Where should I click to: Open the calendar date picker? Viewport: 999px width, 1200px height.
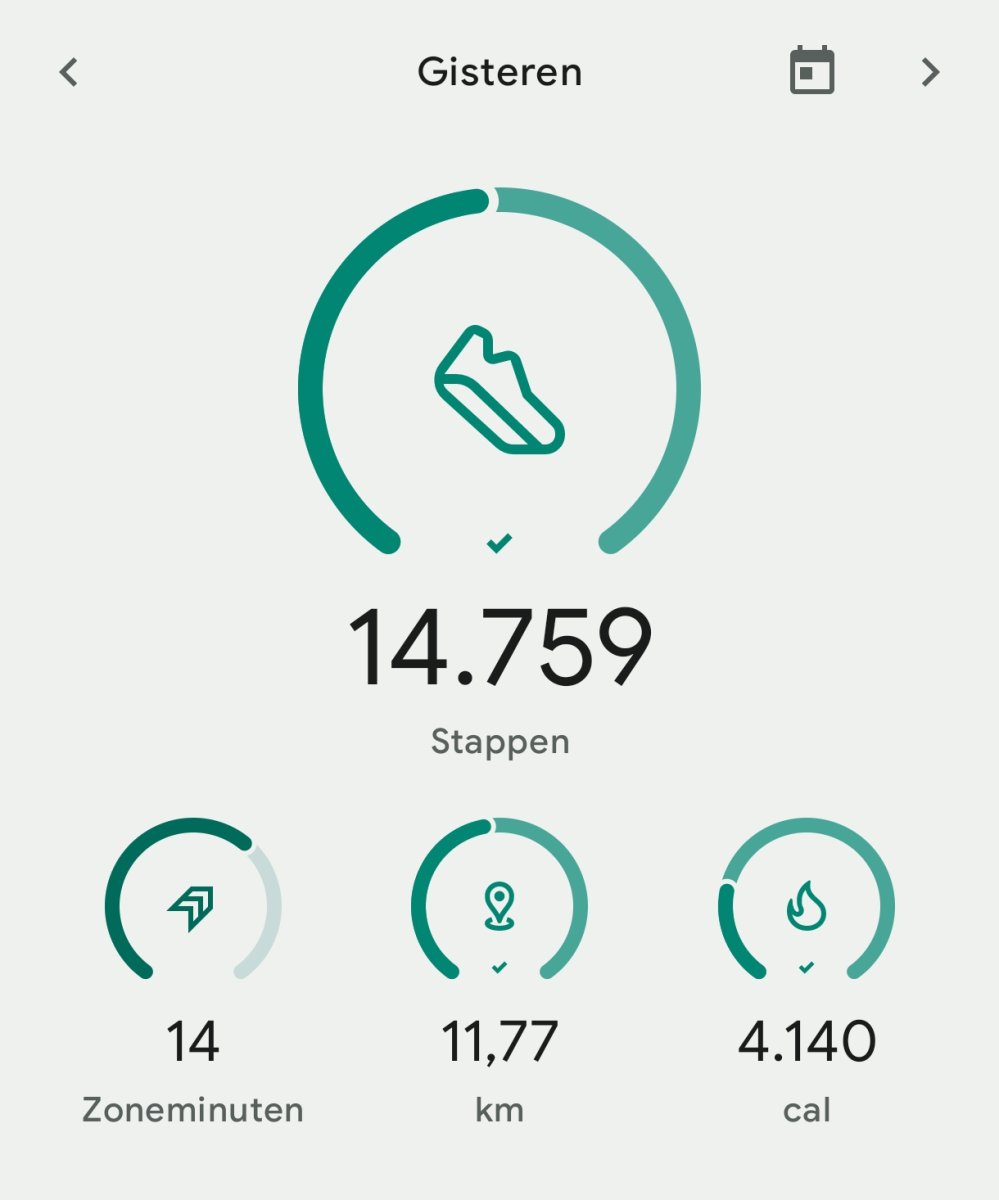click(812, 71)
